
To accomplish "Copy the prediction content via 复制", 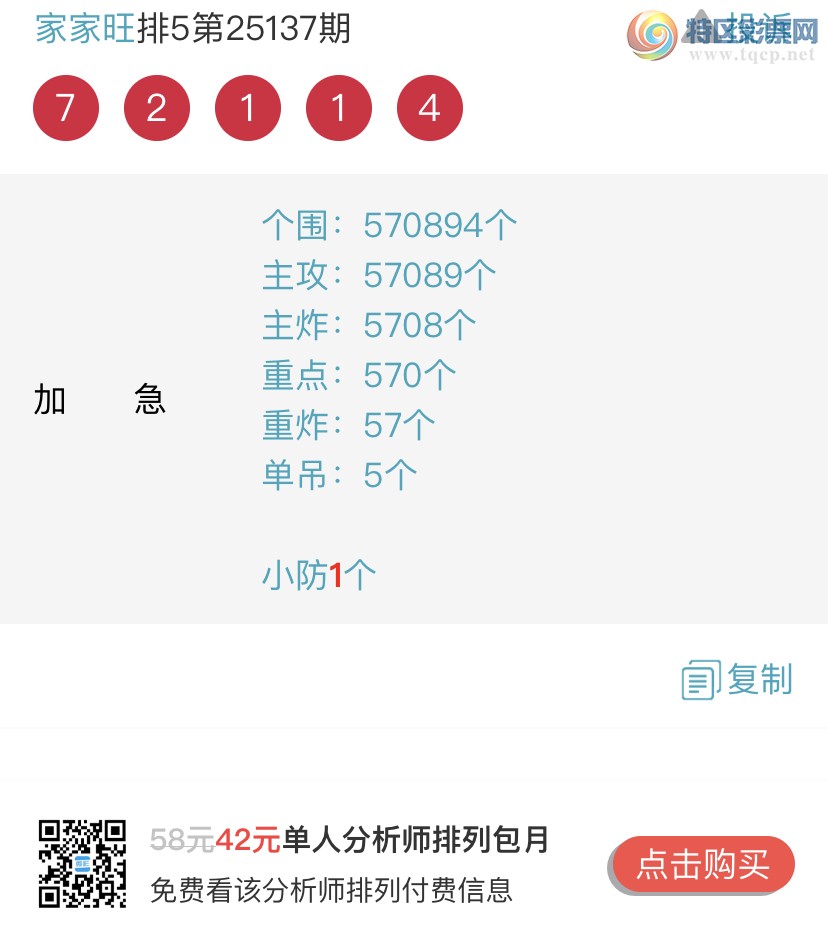I will click(x=738, y=680).
